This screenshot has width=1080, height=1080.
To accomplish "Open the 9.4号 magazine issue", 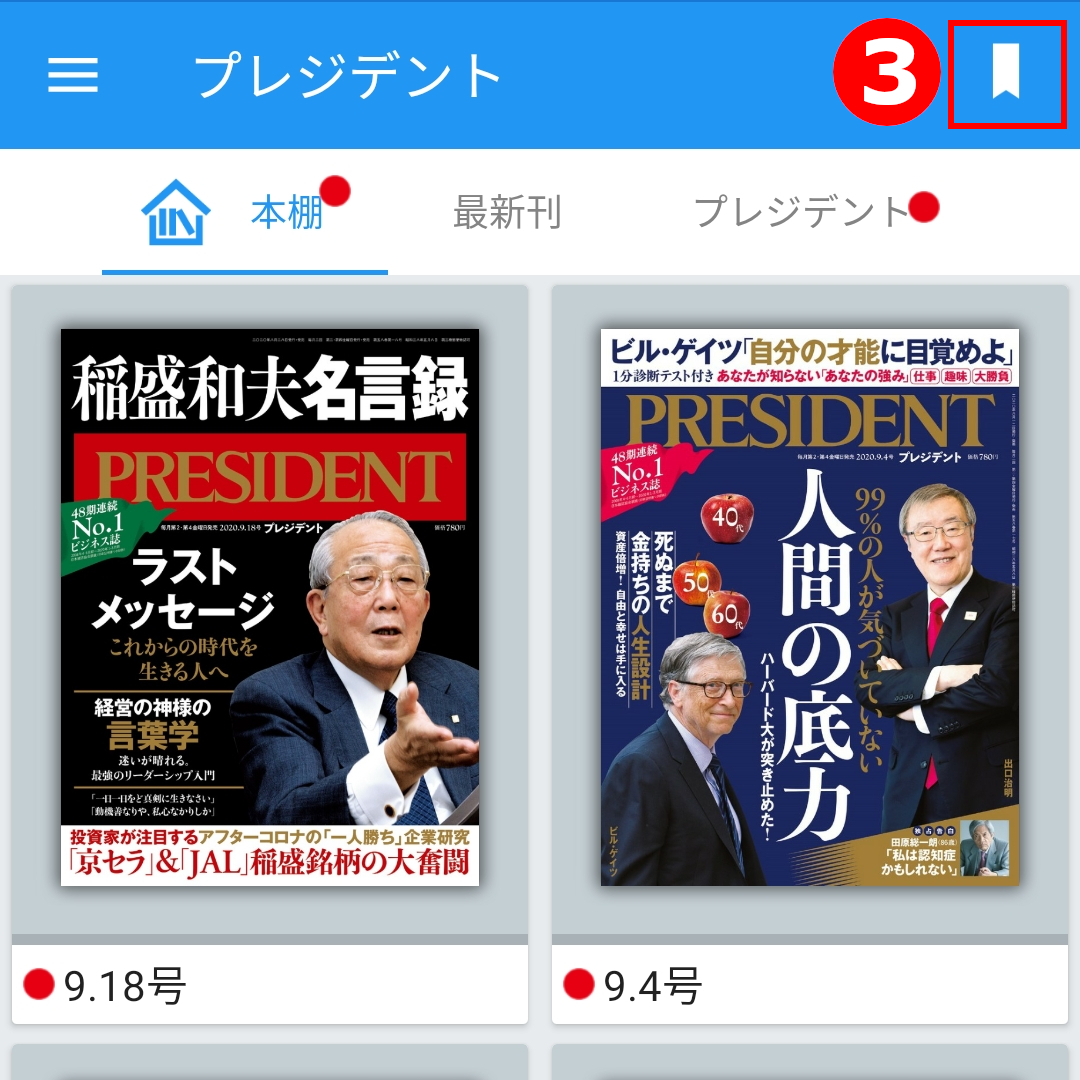I will click(x=810, y=607).
